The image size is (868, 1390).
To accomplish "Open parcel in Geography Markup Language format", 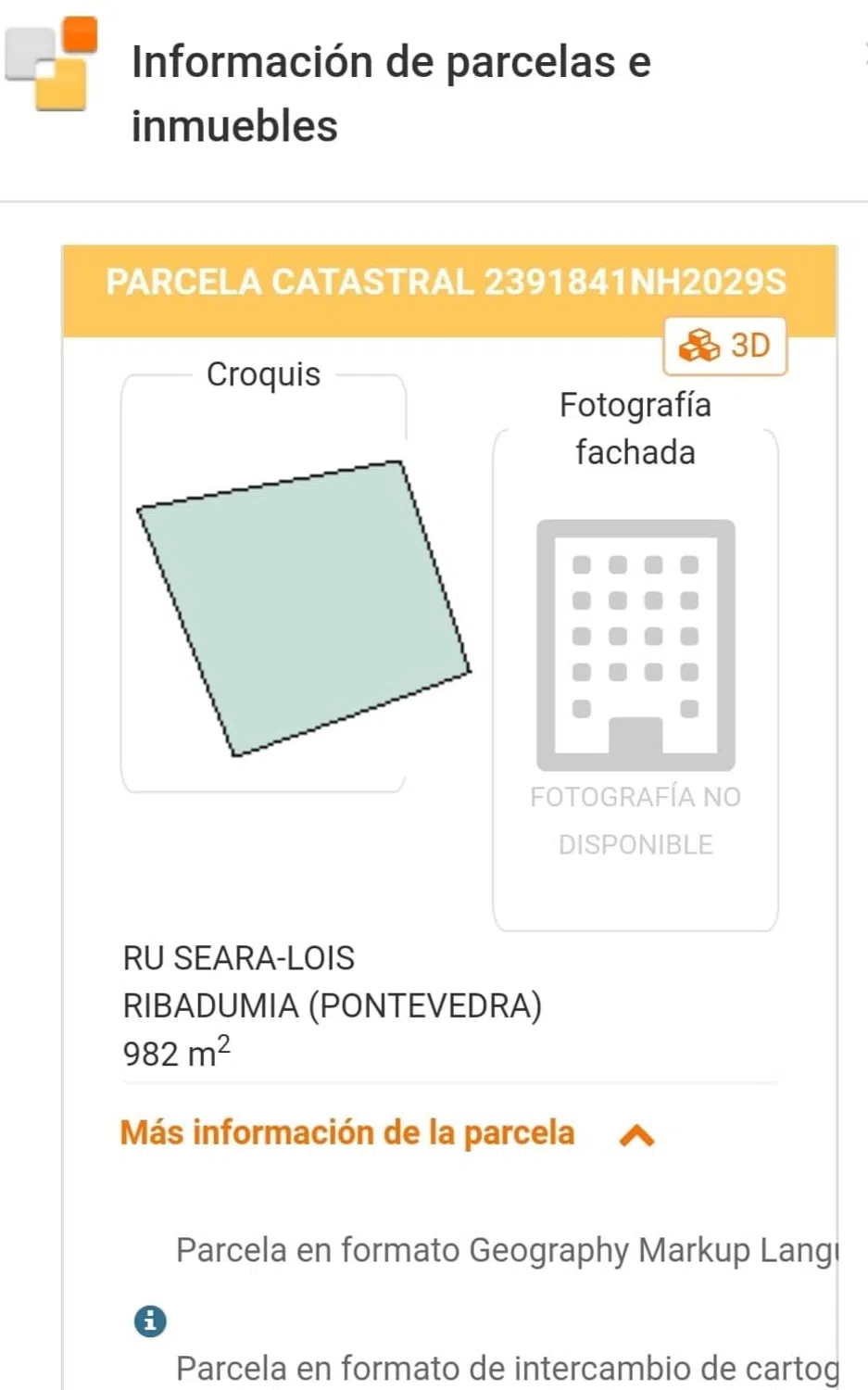I will [x=506, y=1250].
